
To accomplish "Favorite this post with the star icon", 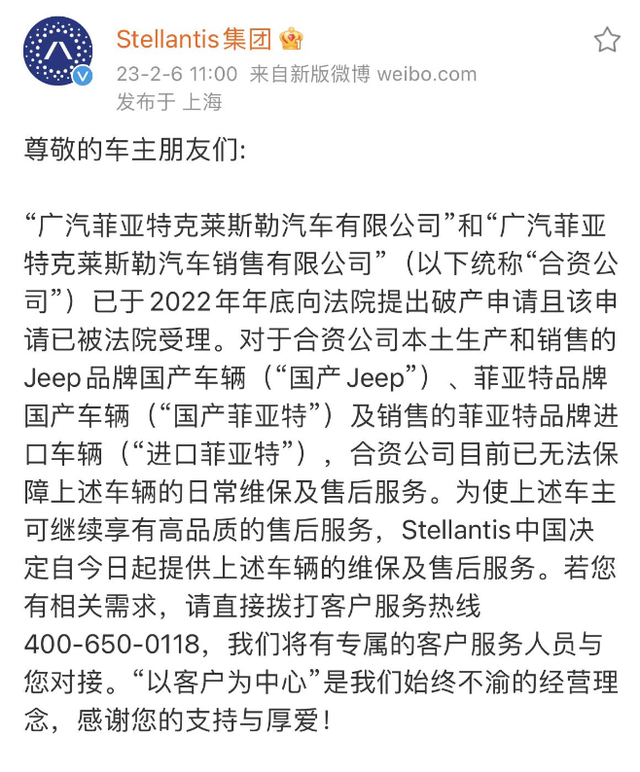I will point(607,40).
